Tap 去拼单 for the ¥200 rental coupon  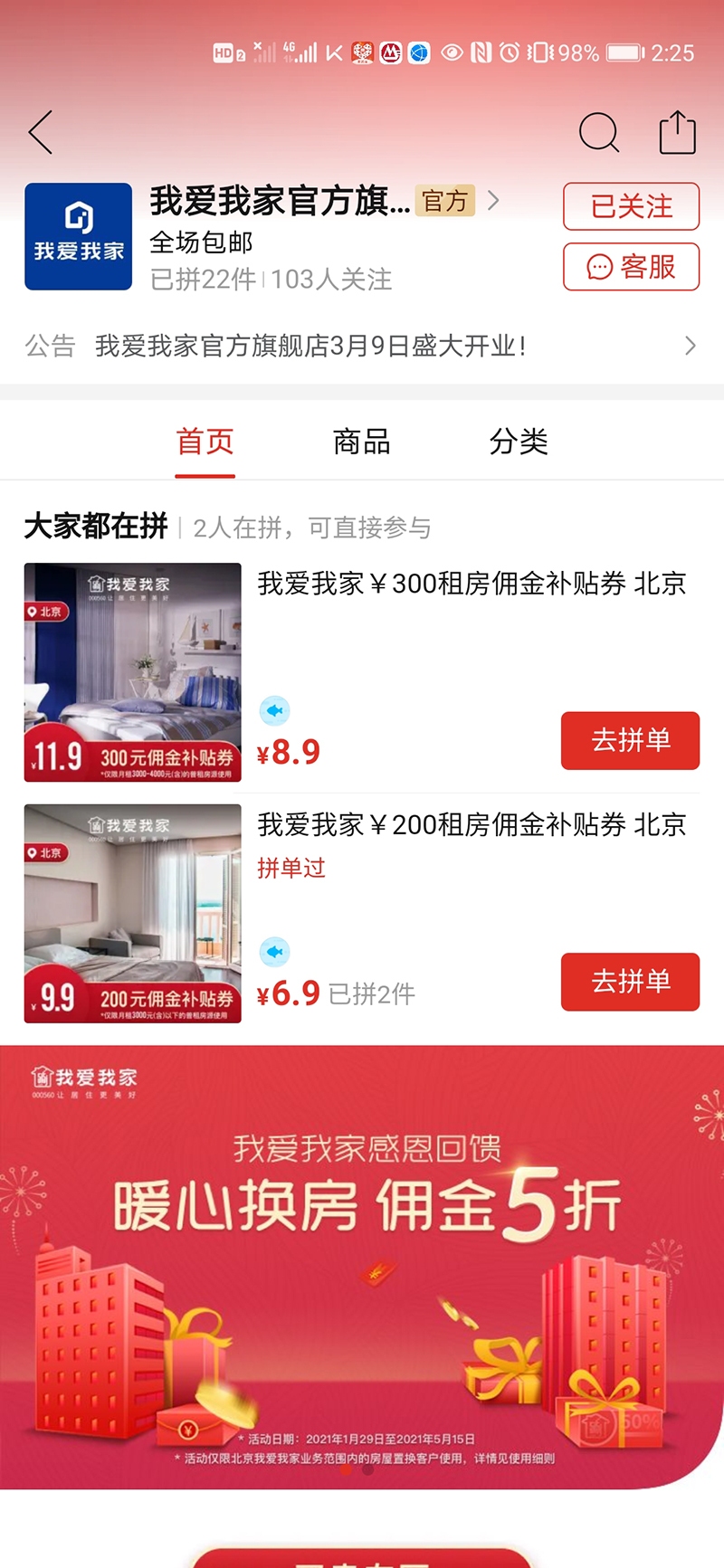[x=630, y=982]
